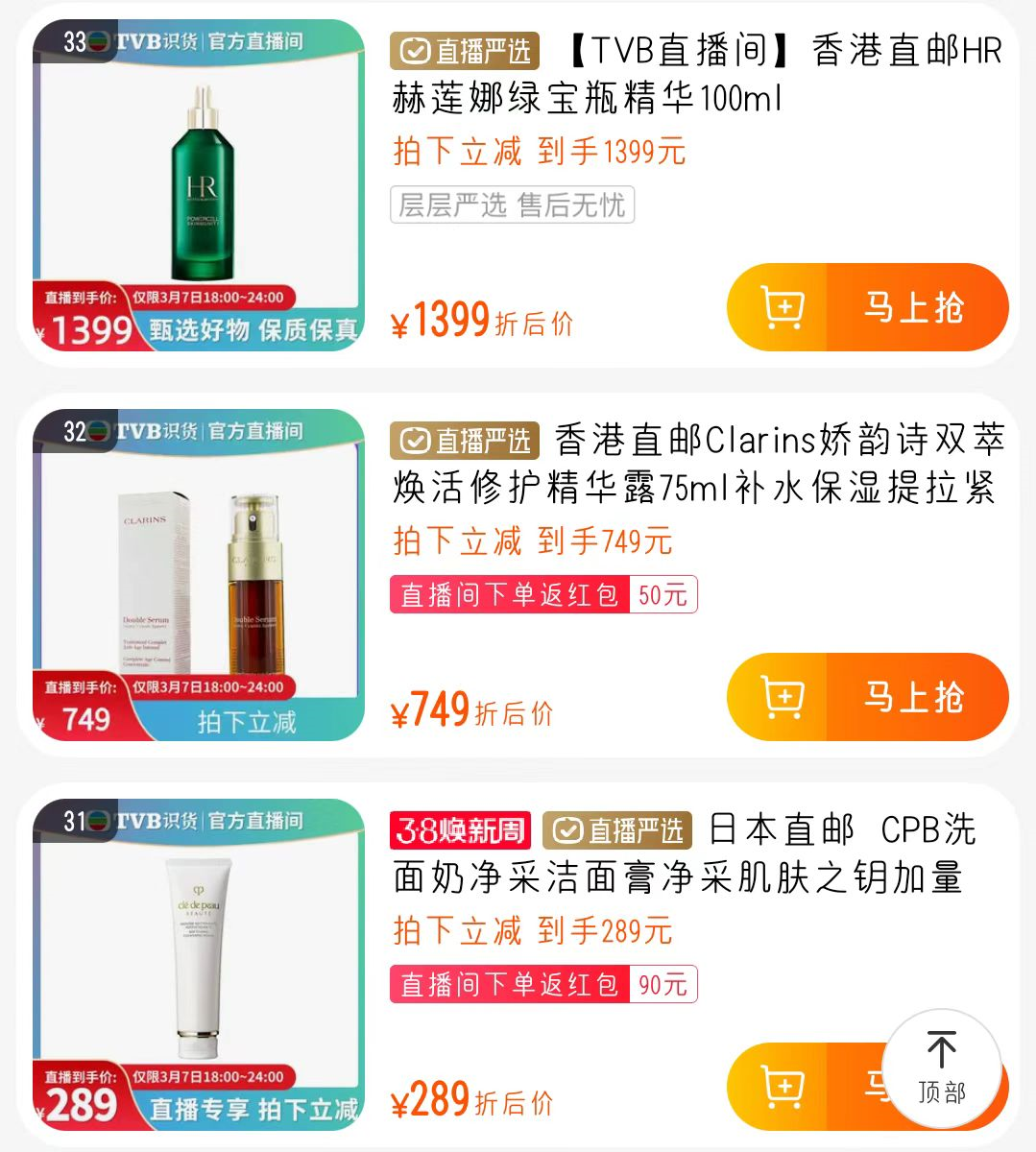Tap 马上抢 for Clarins双萃精华露
Viewport: 1036px width, 1152px height.
coord(914,698)
